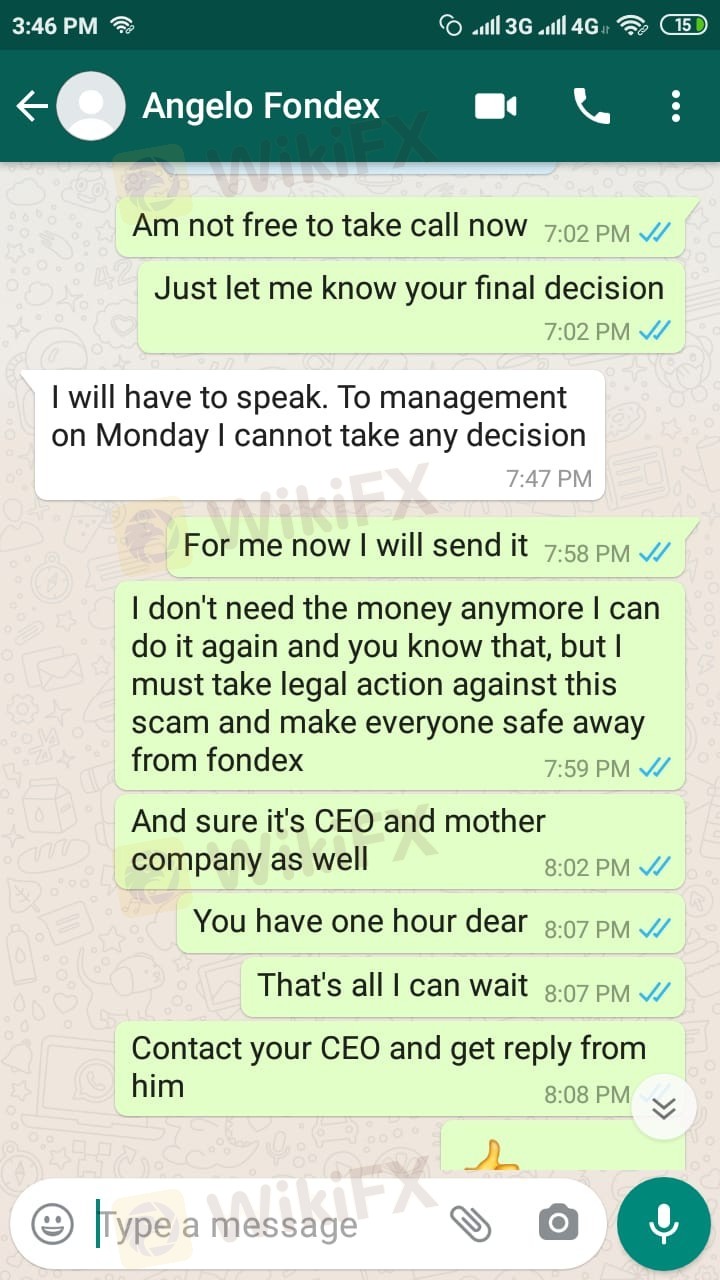The width and height of the screenshot is (720, 1280).
Task: Open Angelo Fondex contact info
Action: pyautogui.click(x=262, y=106)
